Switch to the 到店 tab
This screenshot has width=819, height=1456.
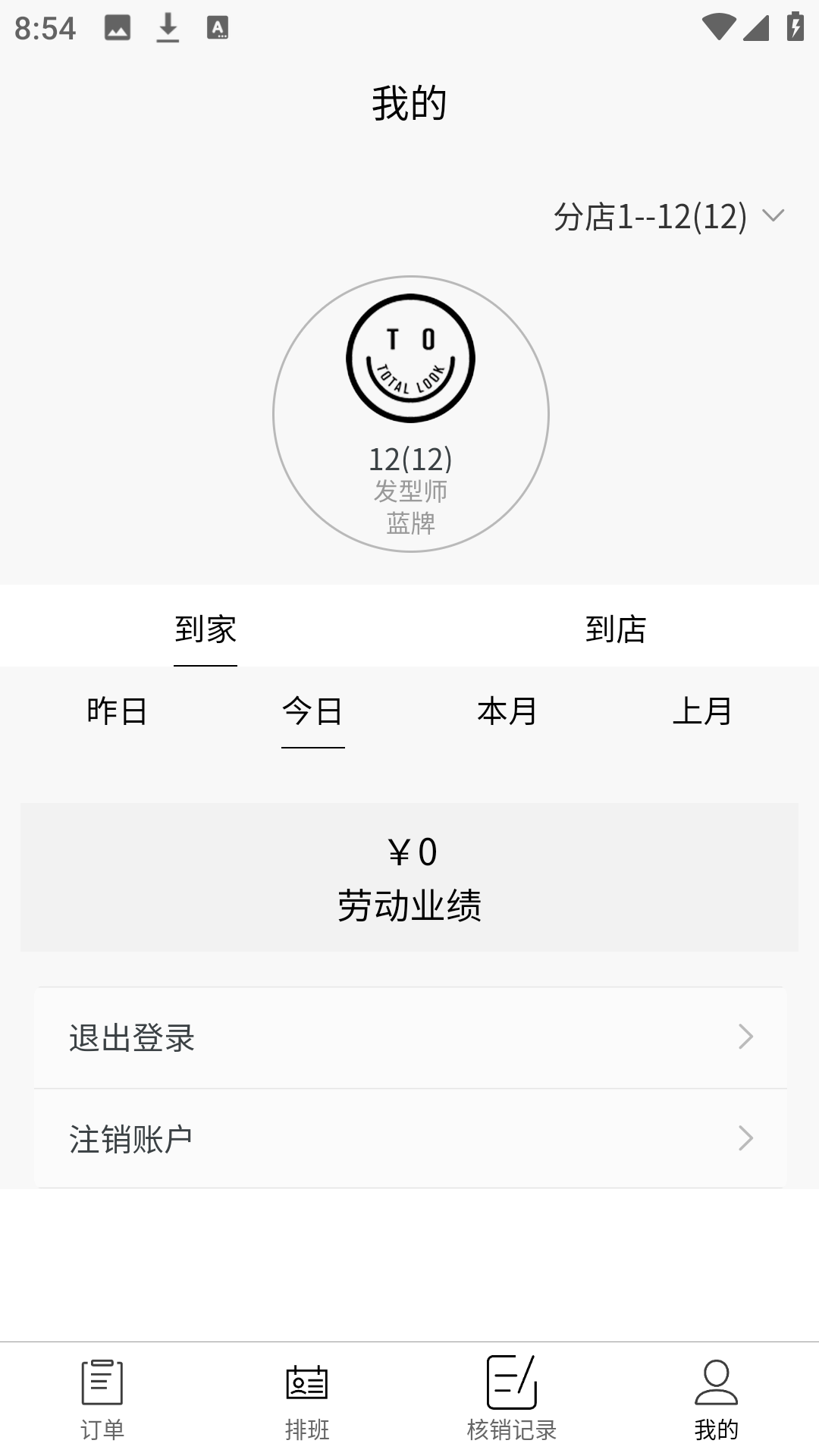coord(615,629)
